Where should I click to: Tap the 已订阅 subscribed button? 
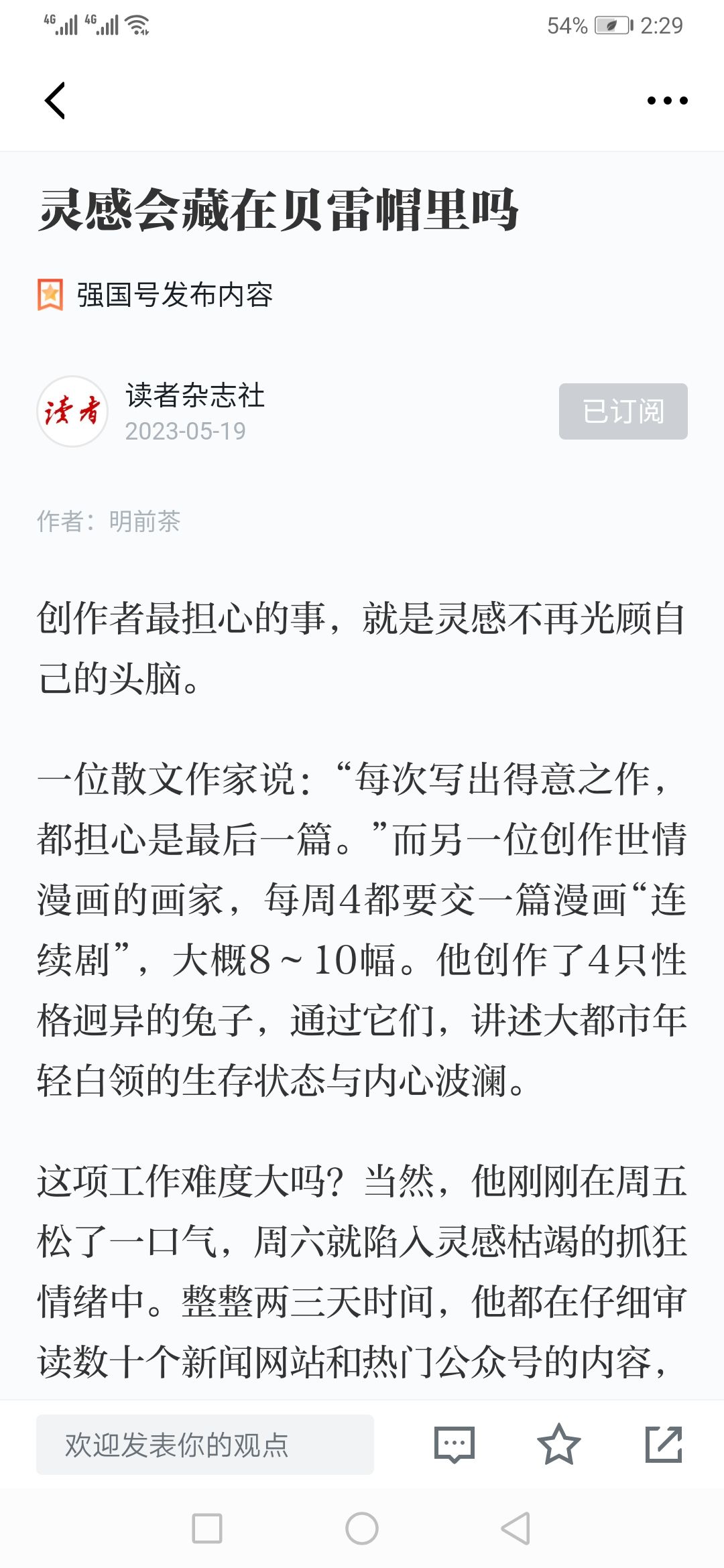[623, 411]
